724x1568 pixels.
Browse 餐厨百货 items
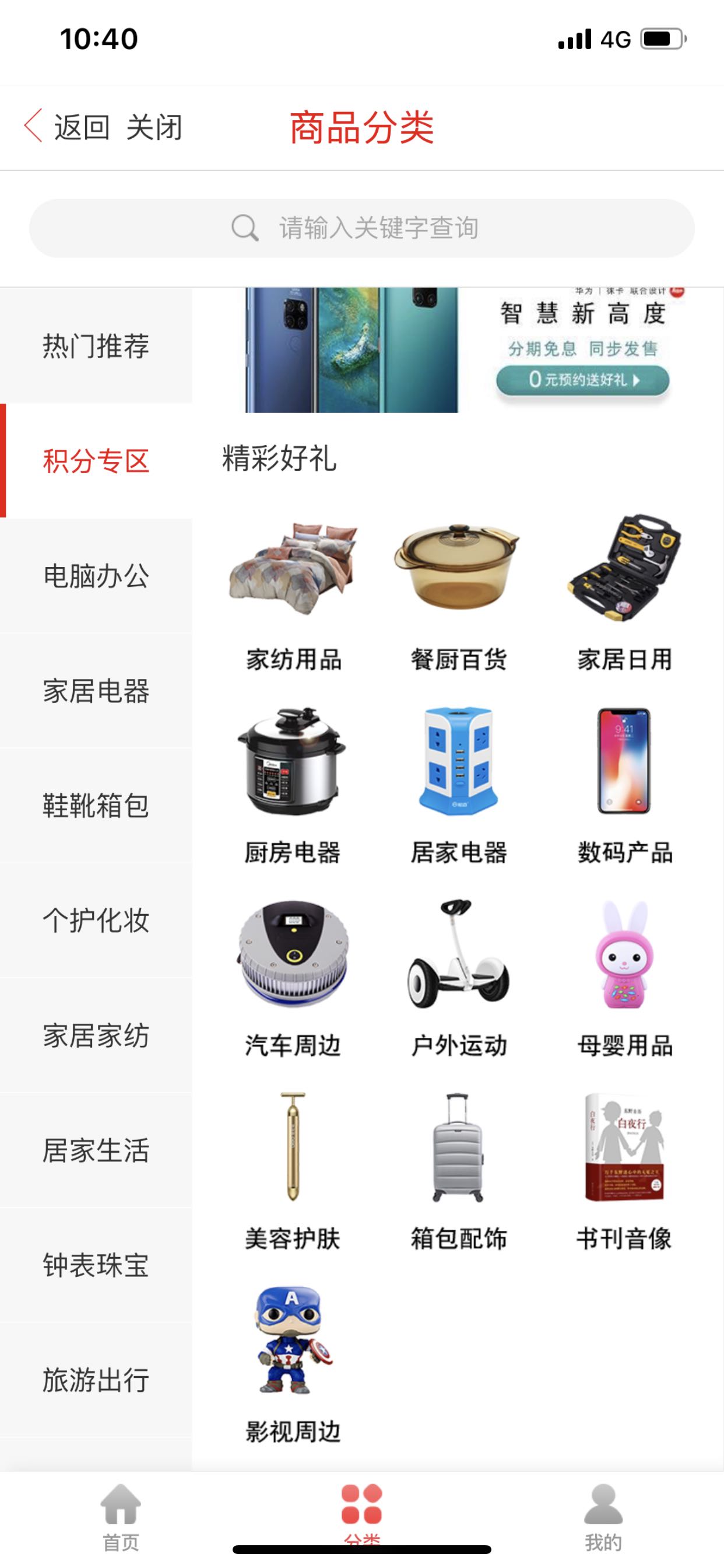click(x=458, y=590)
